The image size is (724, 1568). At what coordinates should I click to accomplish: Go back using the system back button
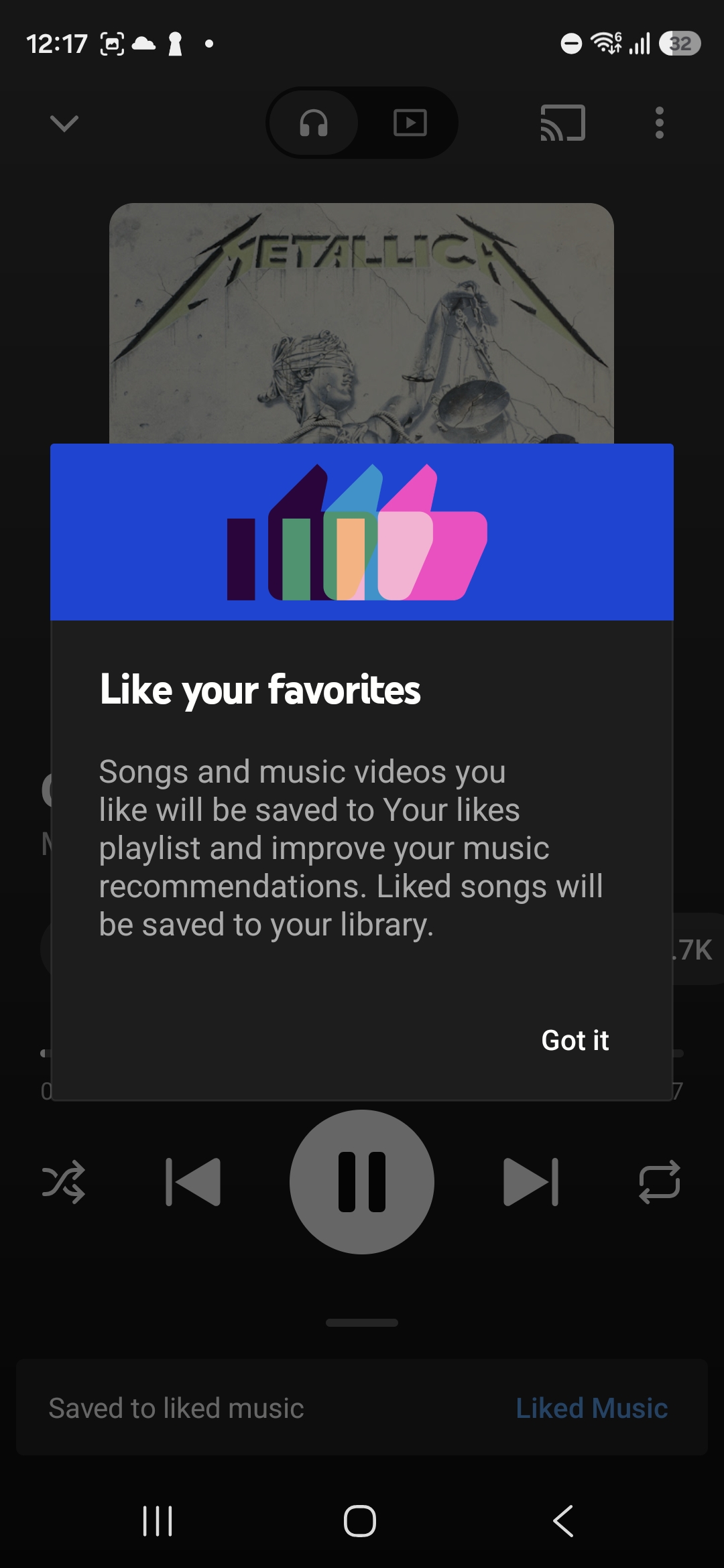click(x=563, y=1520)
